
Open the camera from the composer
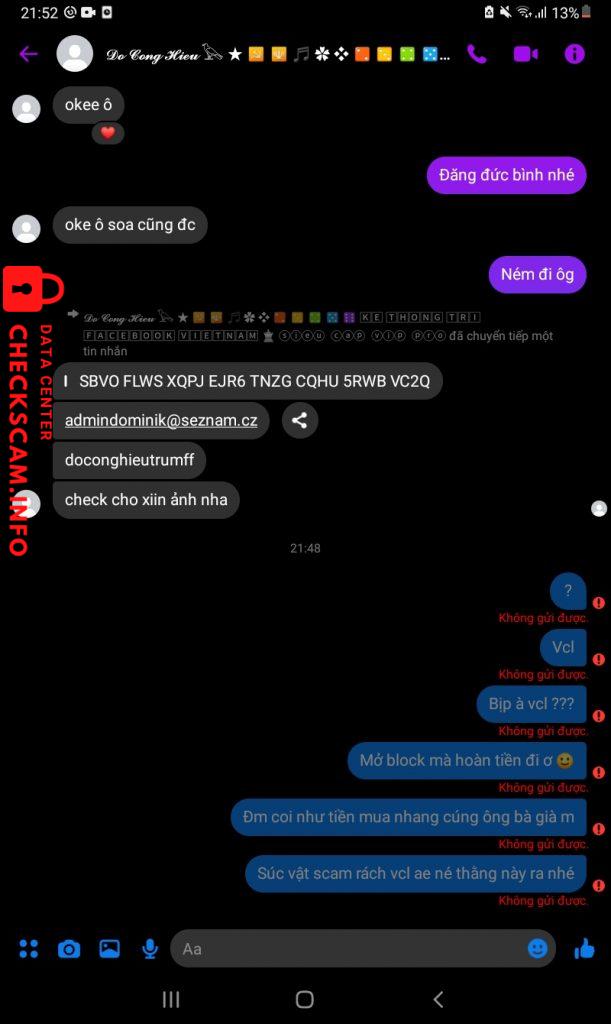pos(69,948)
